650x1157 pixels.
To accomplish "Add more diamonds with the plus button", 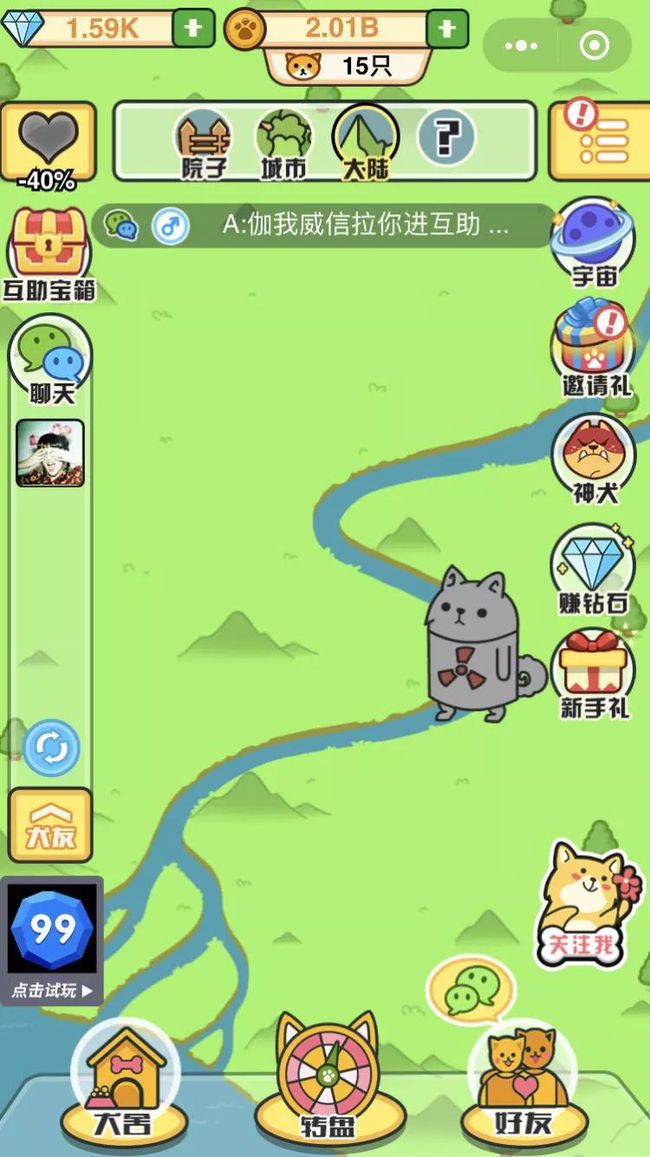I will tap(193, 28).
